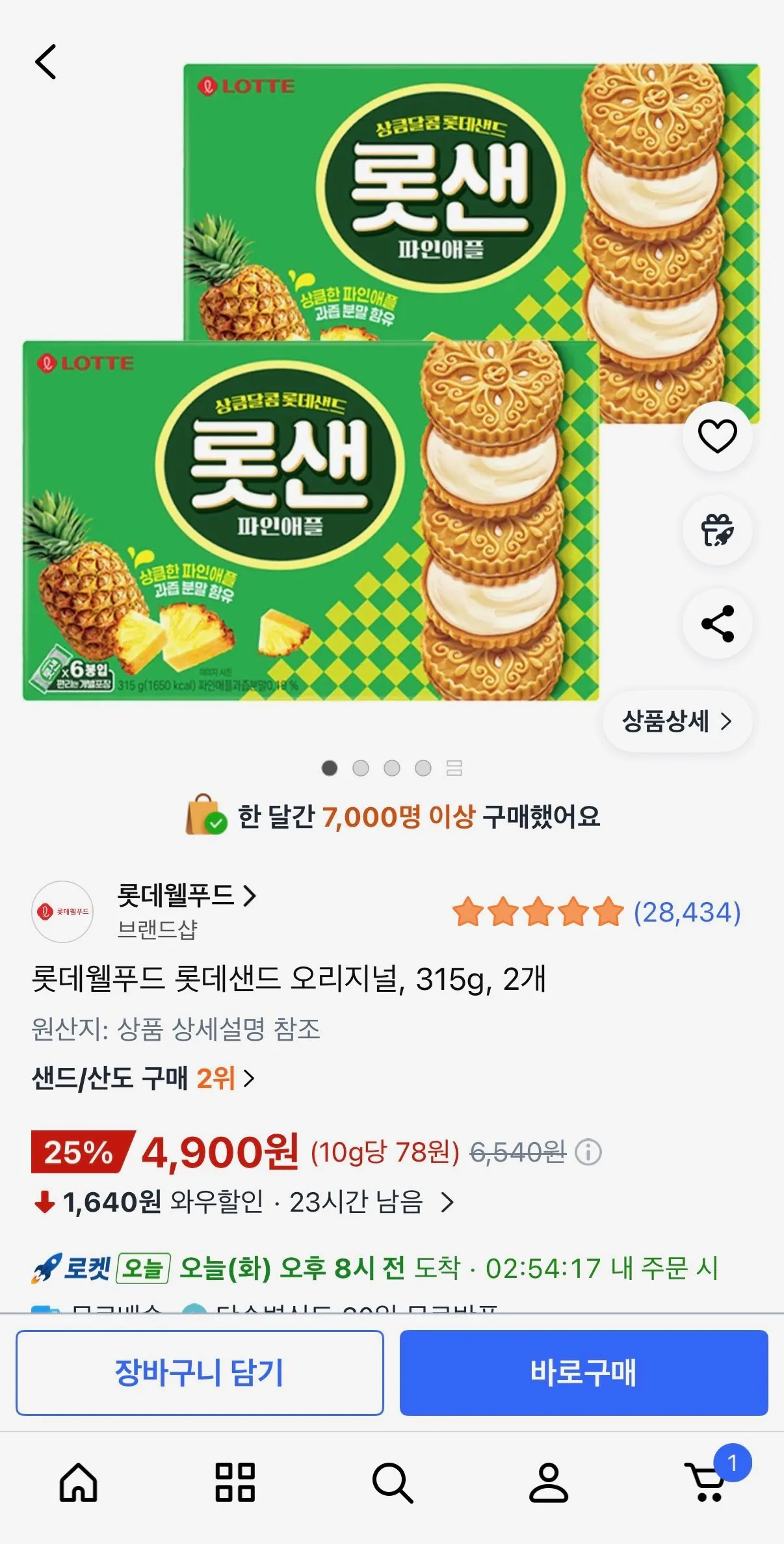Switch to image list view icon
Viewport: 784px width, 1544px height.
pos(455,768)
